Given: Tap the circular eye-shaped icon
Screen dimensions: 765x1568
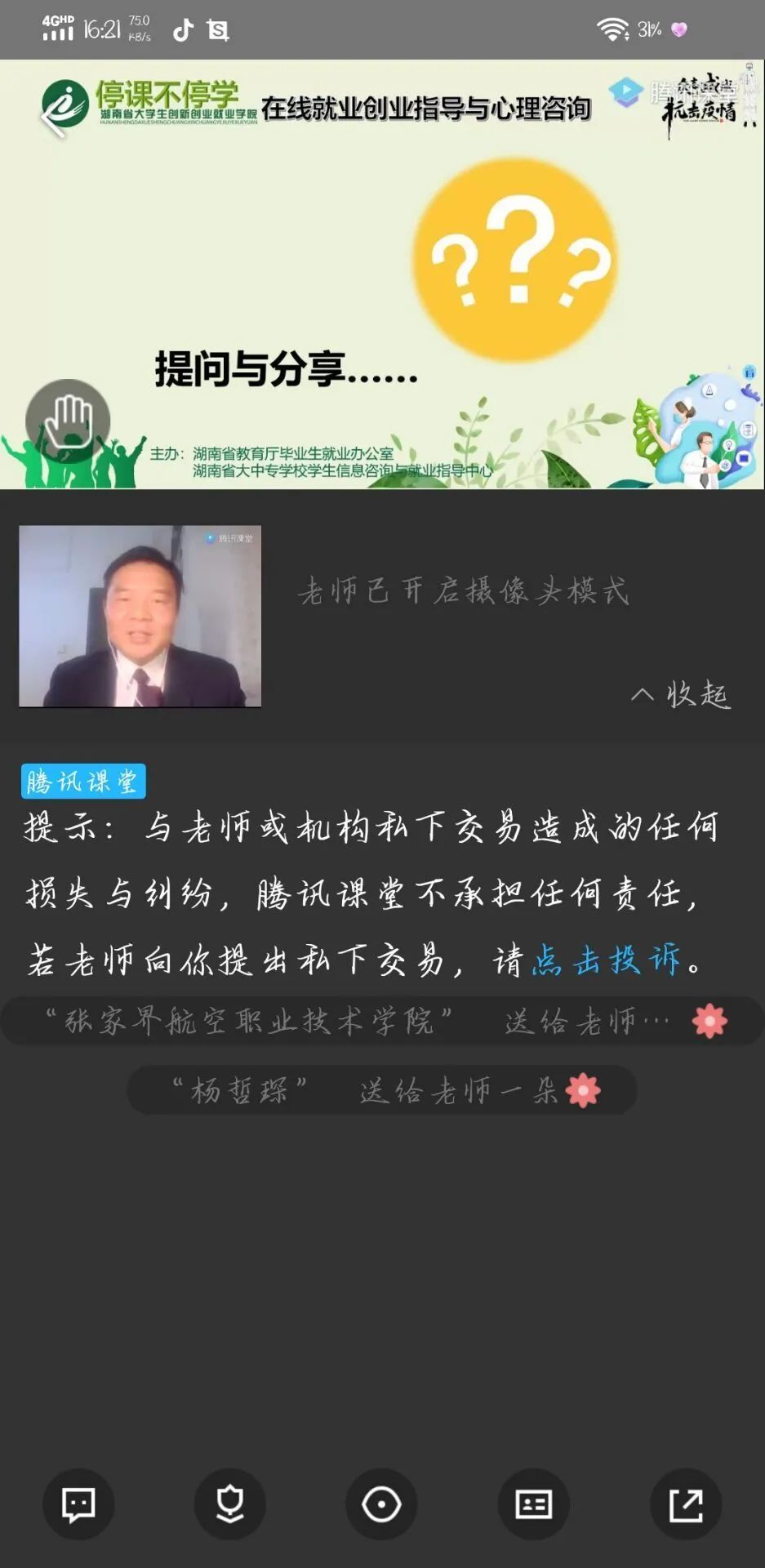Looking at the screenshot, I should pos(381,1504).
